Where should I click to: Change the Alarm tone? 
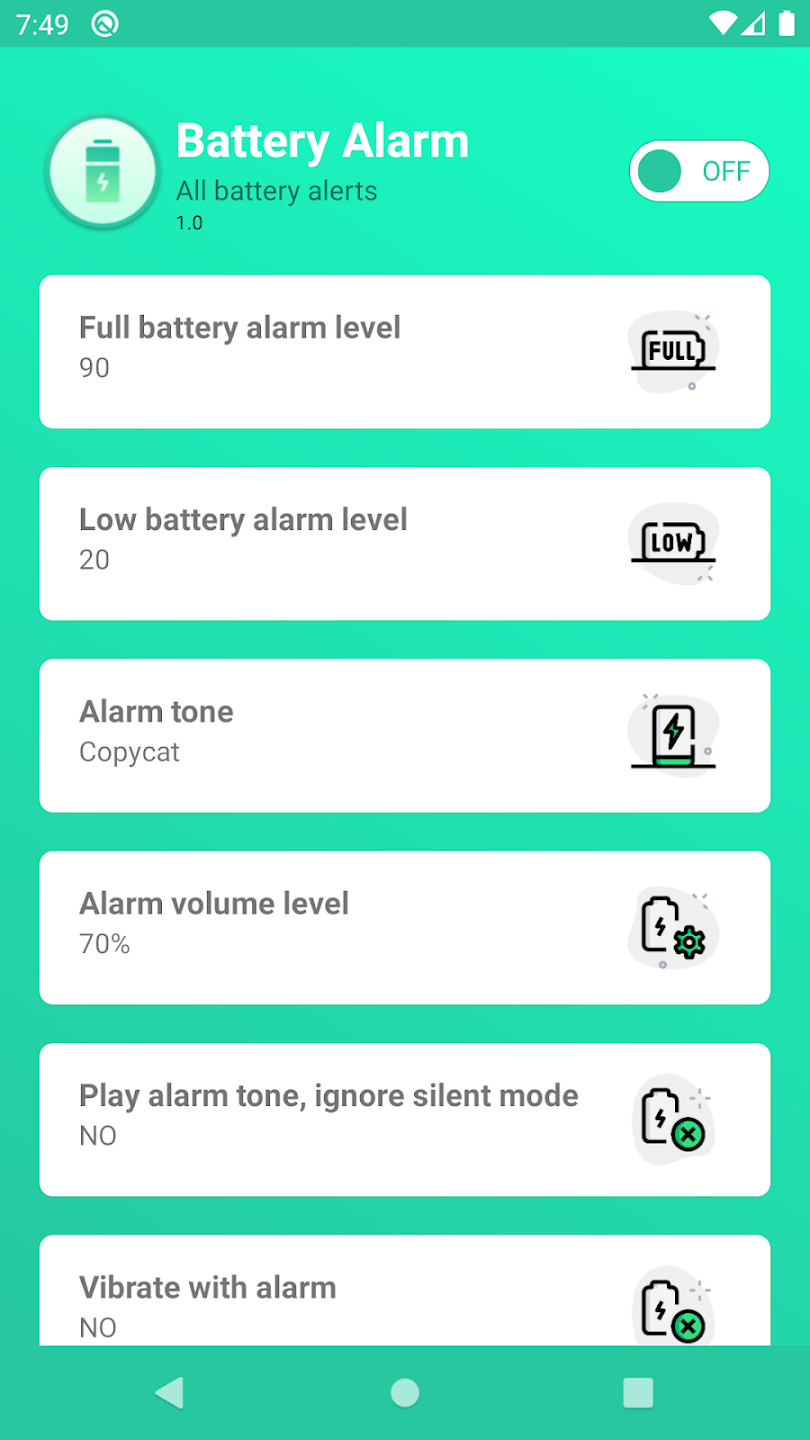click(x=405, y=736)
